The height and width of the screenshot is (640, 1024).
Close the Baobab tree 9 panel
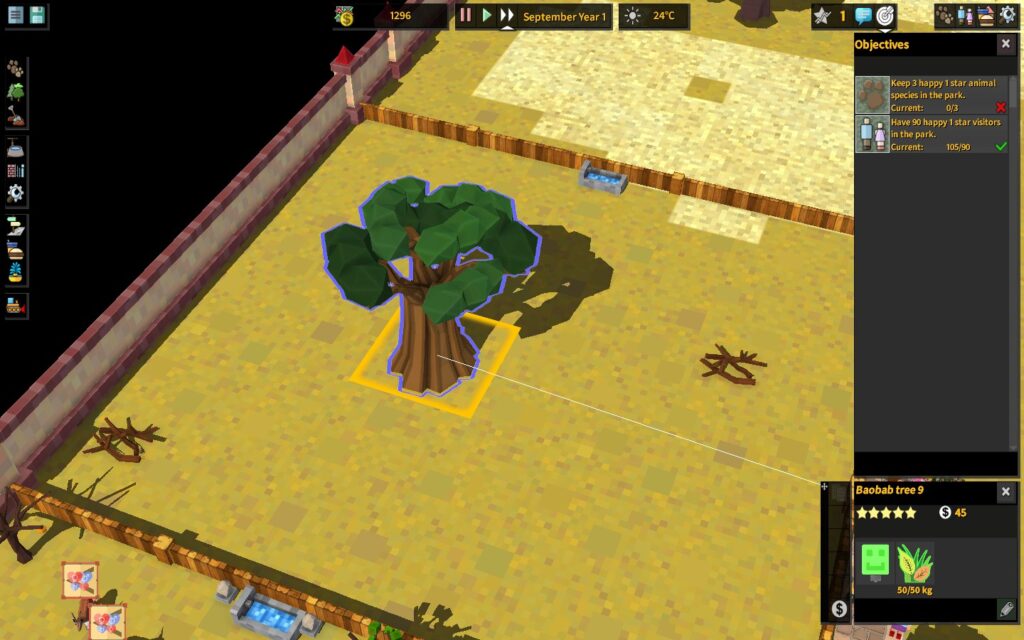[1005, 492]
